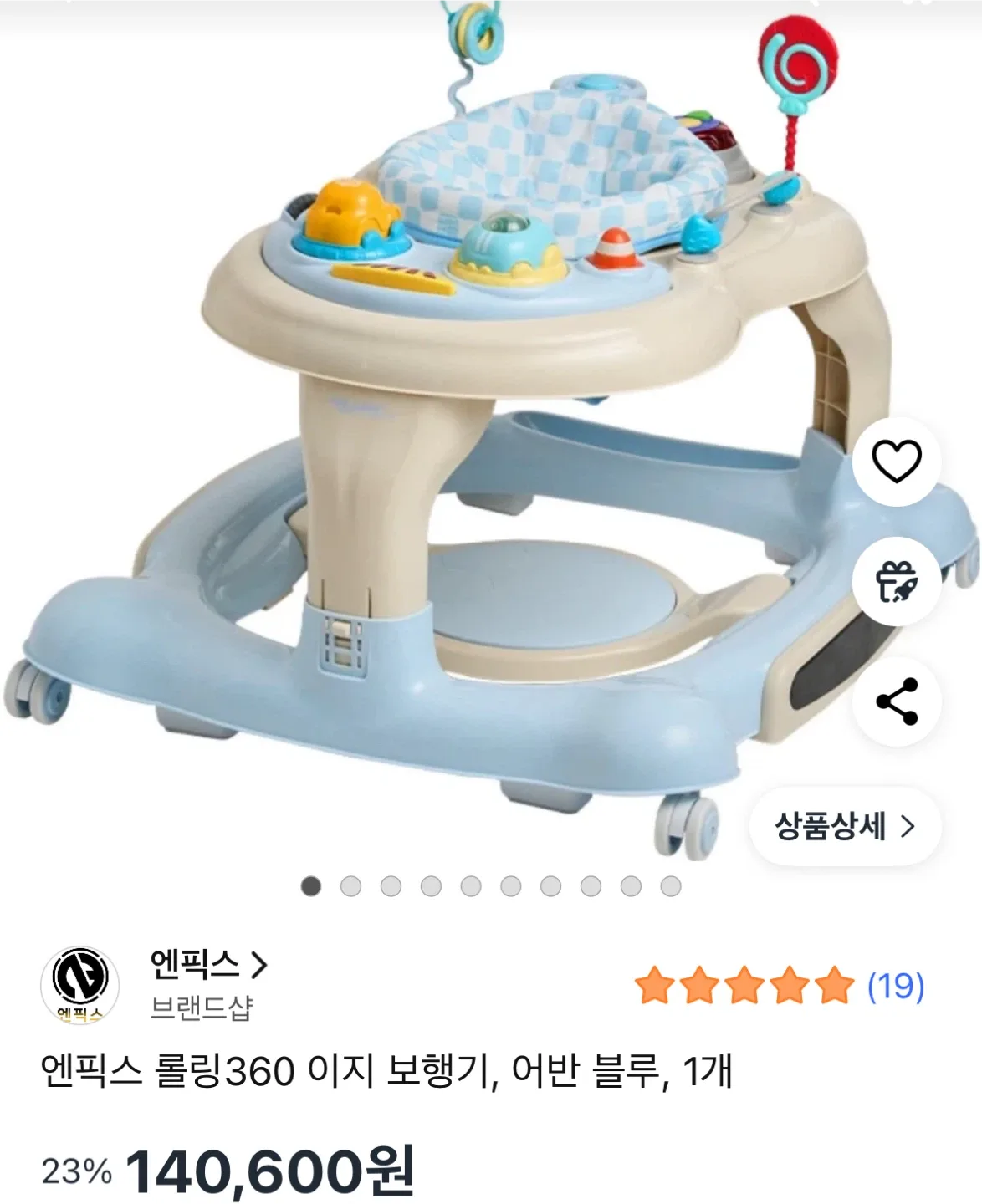Image resolution: width=982 pixels, height=1204 pixels.
Task: Open 상품상세 product details
Action: 845,826
